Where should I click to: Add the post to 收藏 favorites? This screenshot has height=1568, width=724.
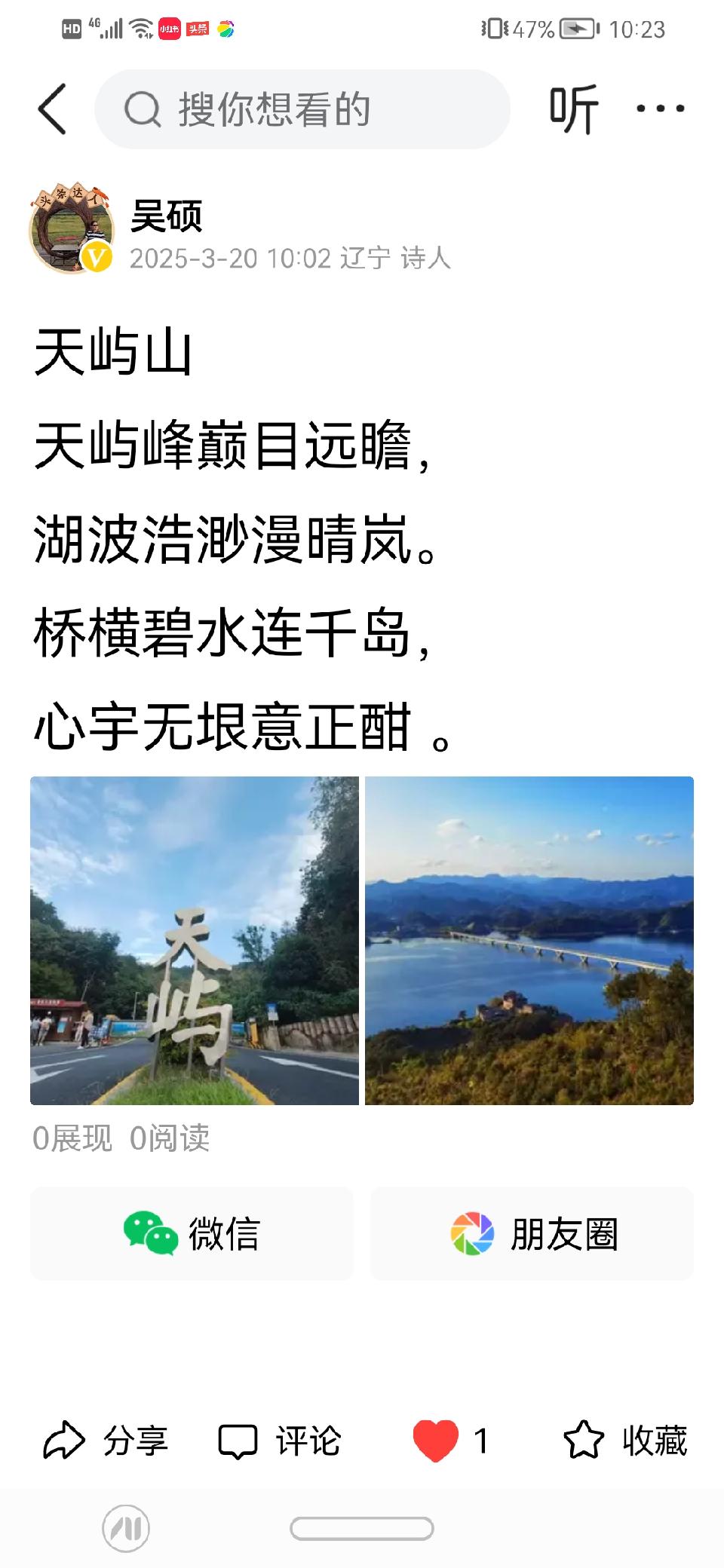pyautogui.click(x=625, y=1441)
